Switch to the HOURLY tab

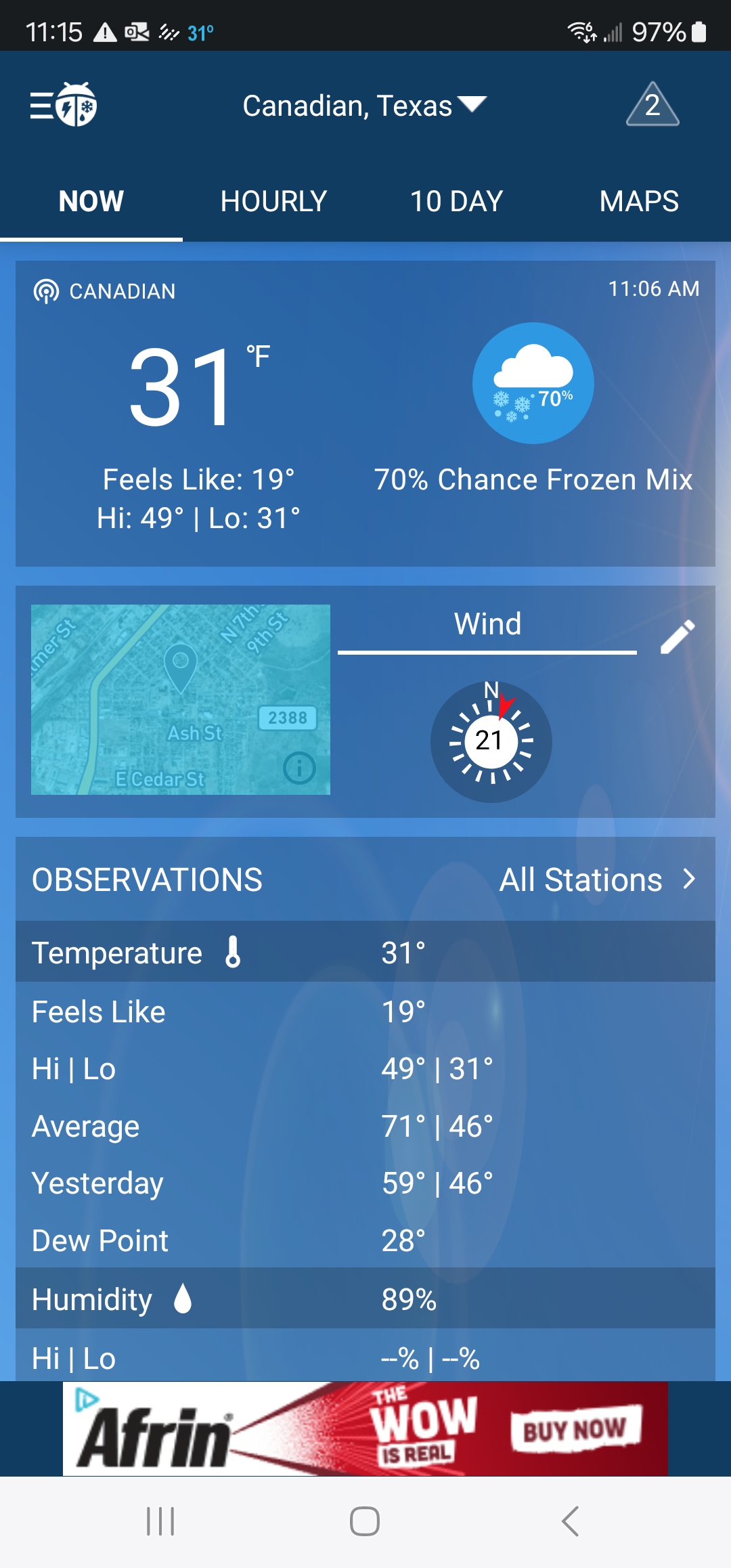(x=273, y=201)
